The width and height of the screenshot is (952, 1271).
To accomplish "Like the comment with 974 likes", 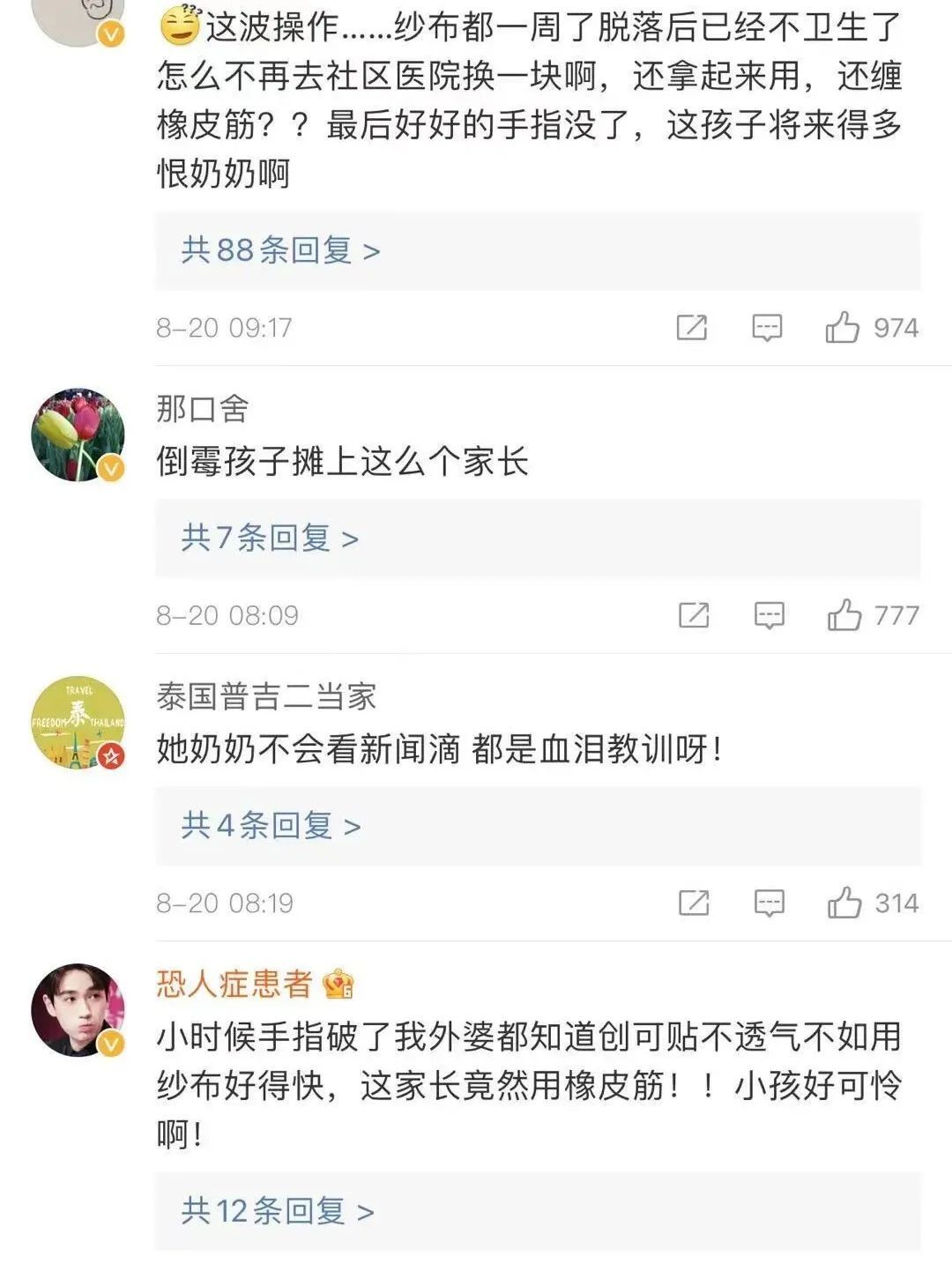I will coord(843,328).
